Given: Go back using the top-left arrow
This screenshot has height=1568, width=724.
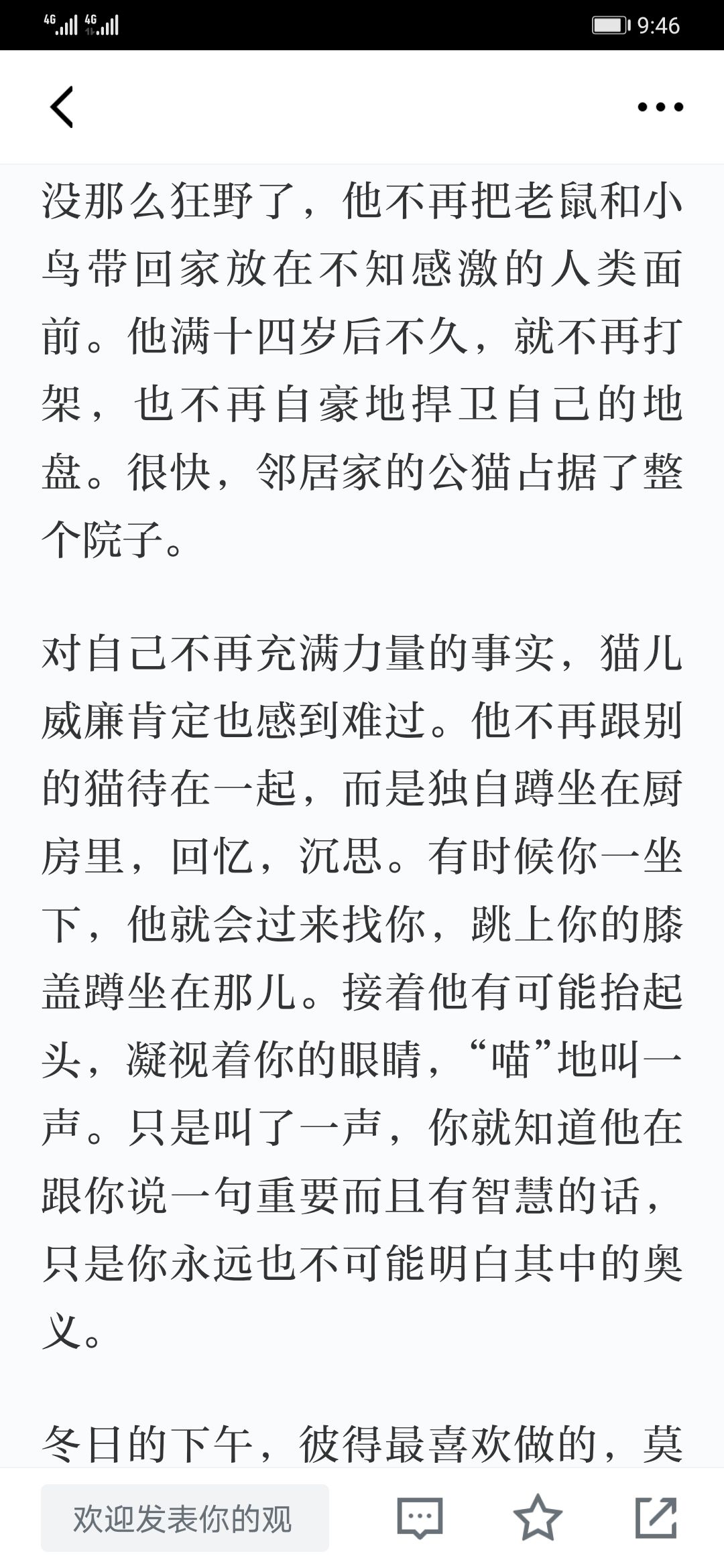Looking at the screenshot, I should click(62, 107).
